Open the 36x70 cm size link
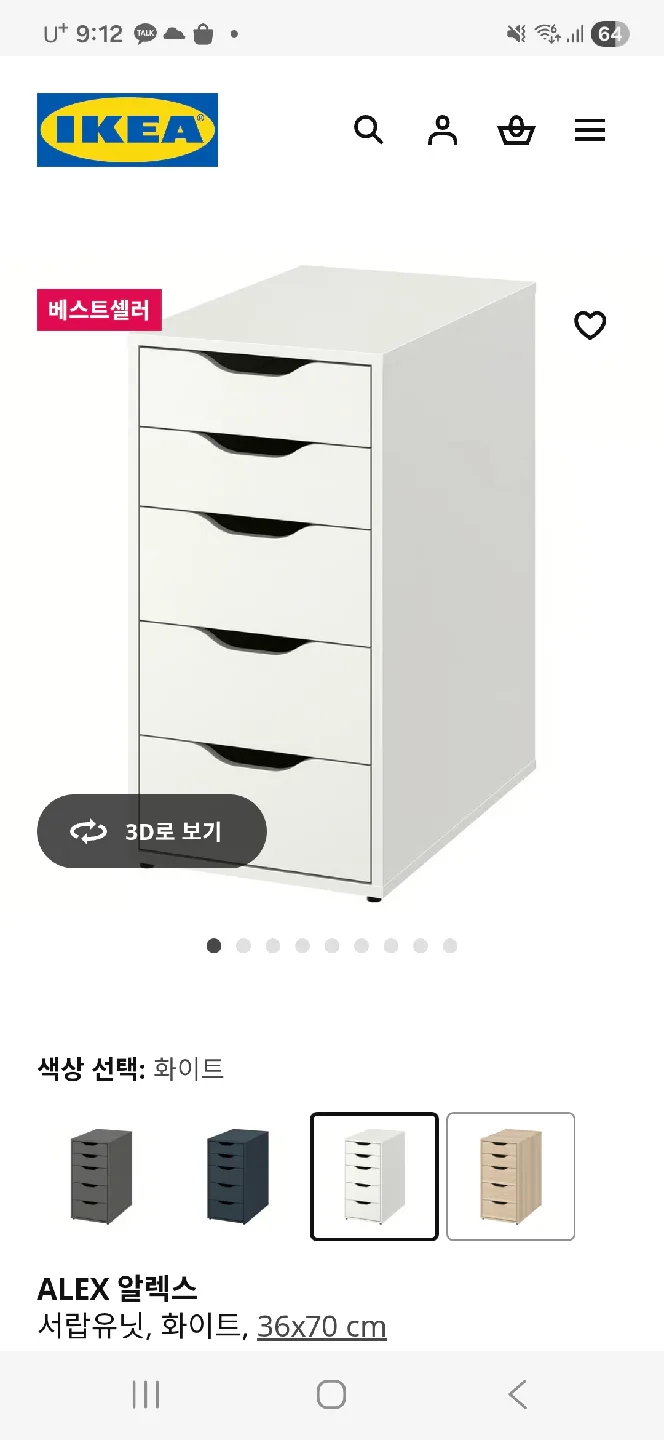The width and height of the screenshot is (664, 1440). coord(321,1326)
